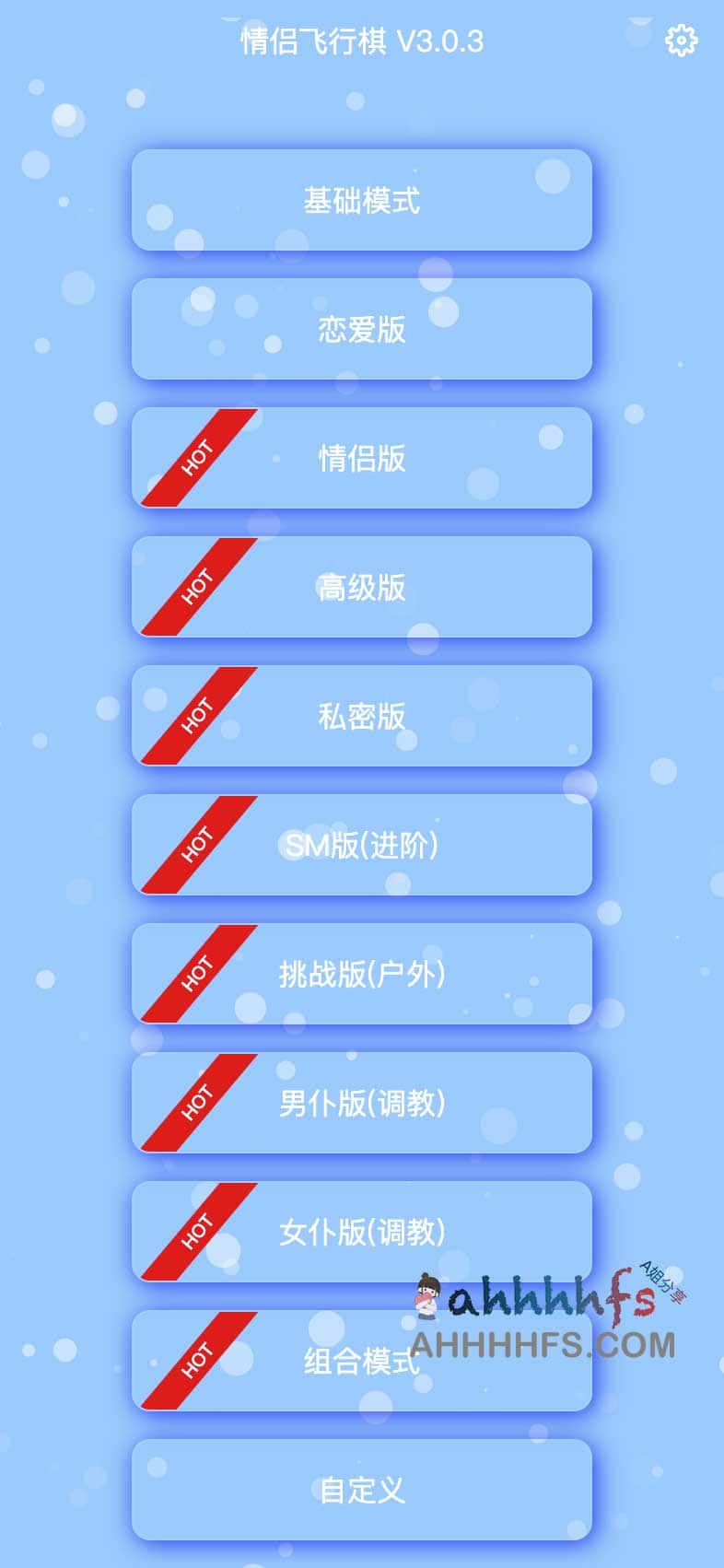Open 女仆版(调教) mode
This screenshot has height=1568, width=724.
coord(362,1232)
